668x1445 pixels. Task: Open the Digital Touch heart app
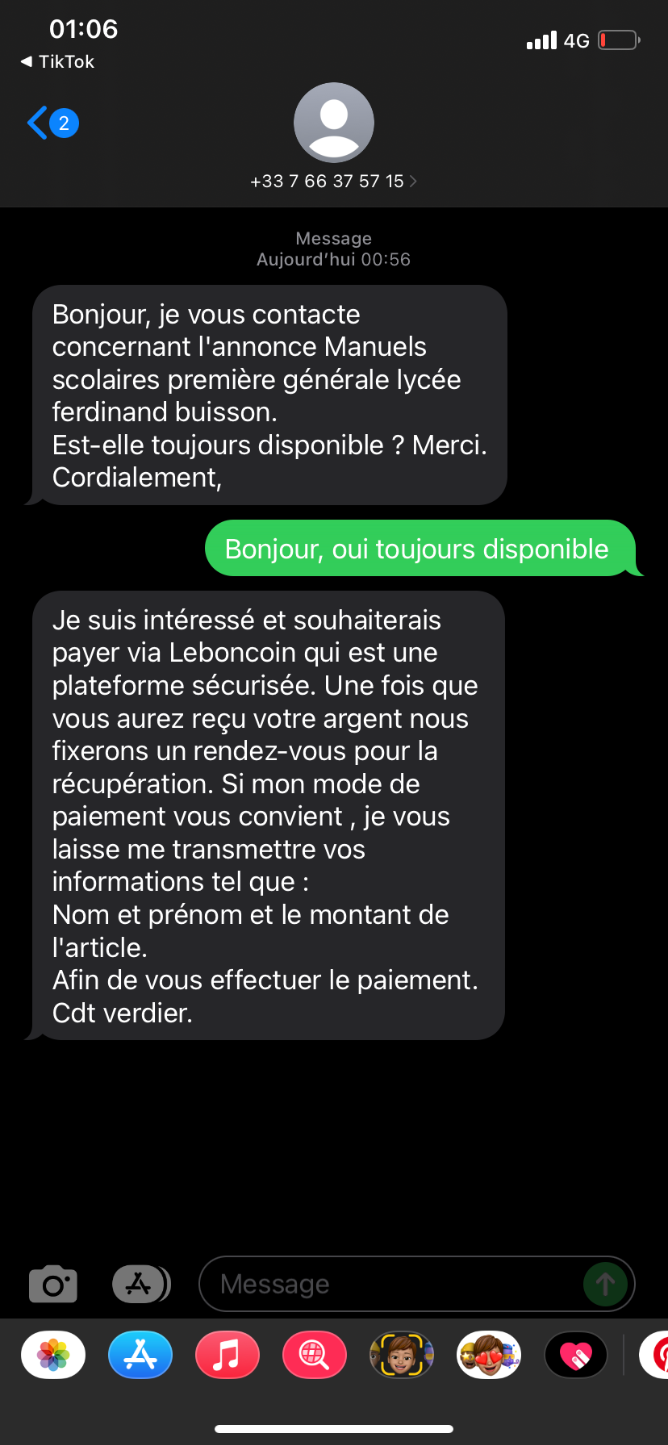point(575,1356)
